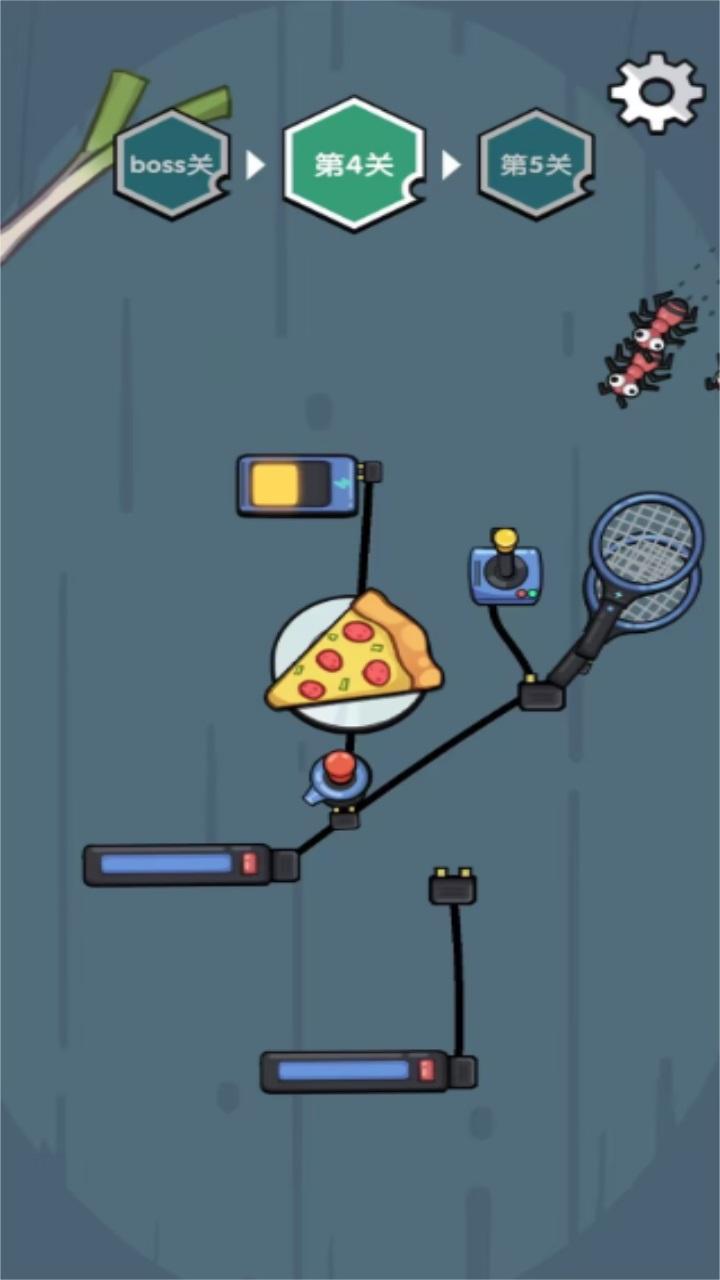Select the 第4关 level badge
The width and height of the screenshot is (720, 1280).
tap(354, 165)
